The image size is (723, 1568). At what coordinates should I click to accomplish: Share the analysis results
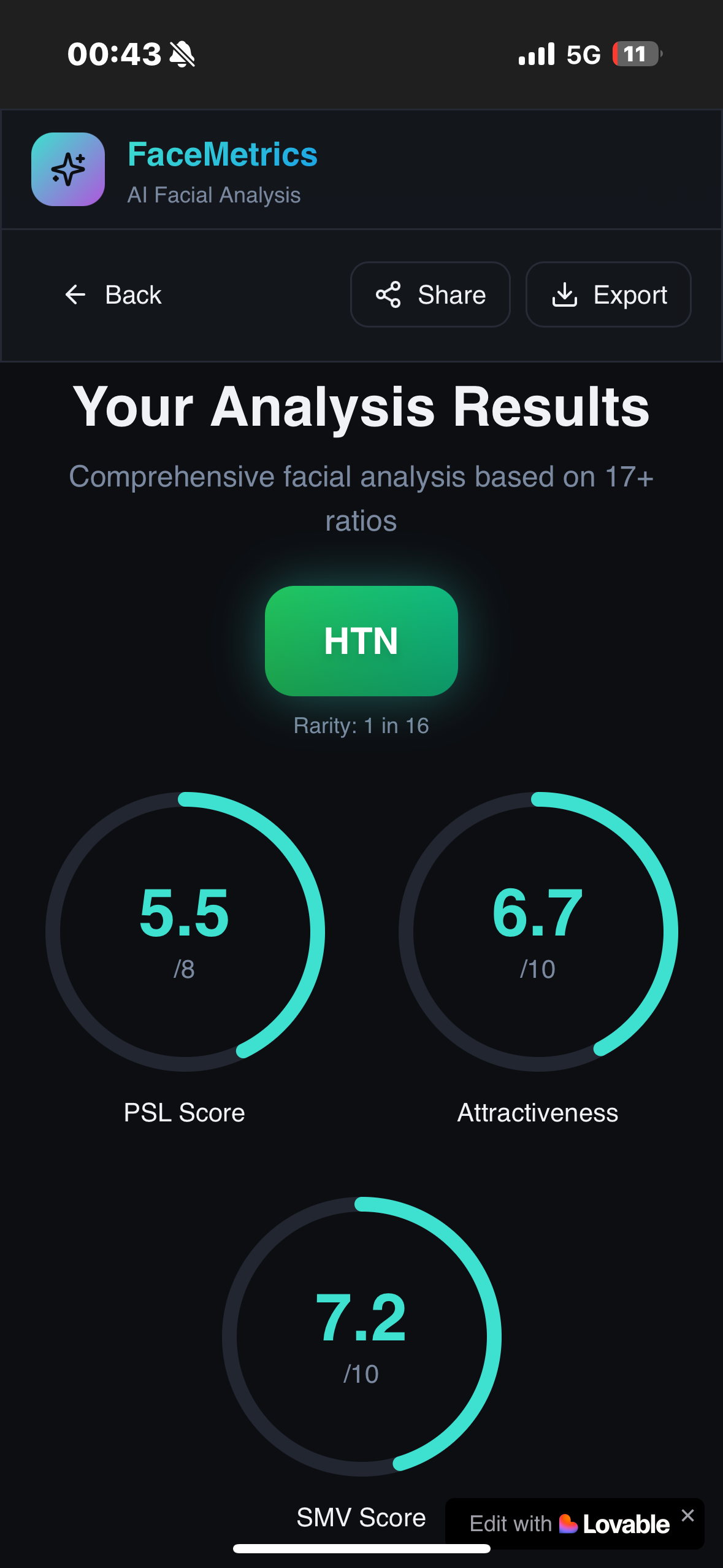[x=430, y=295]
